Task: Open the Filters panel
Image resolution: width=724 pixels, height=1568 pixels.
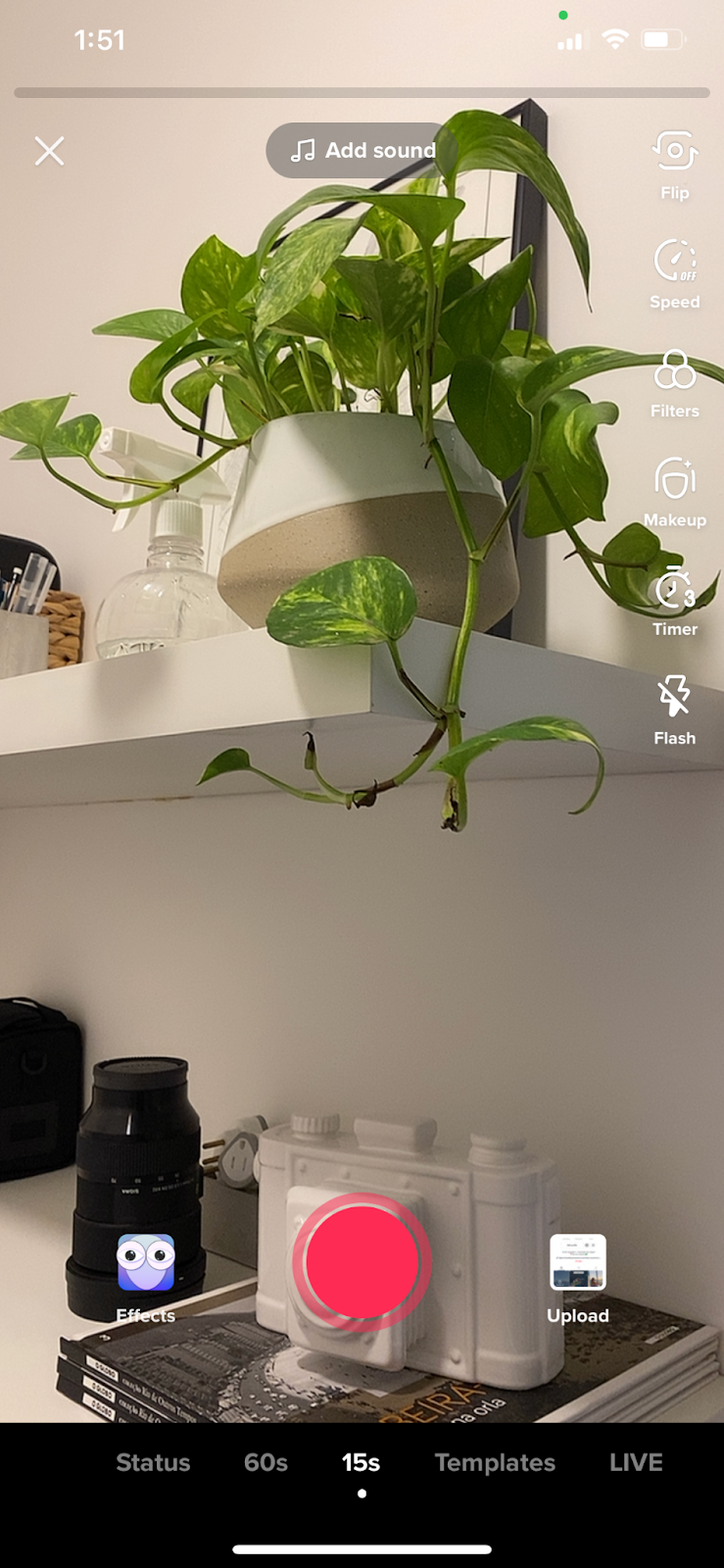Action: (674, 382)
